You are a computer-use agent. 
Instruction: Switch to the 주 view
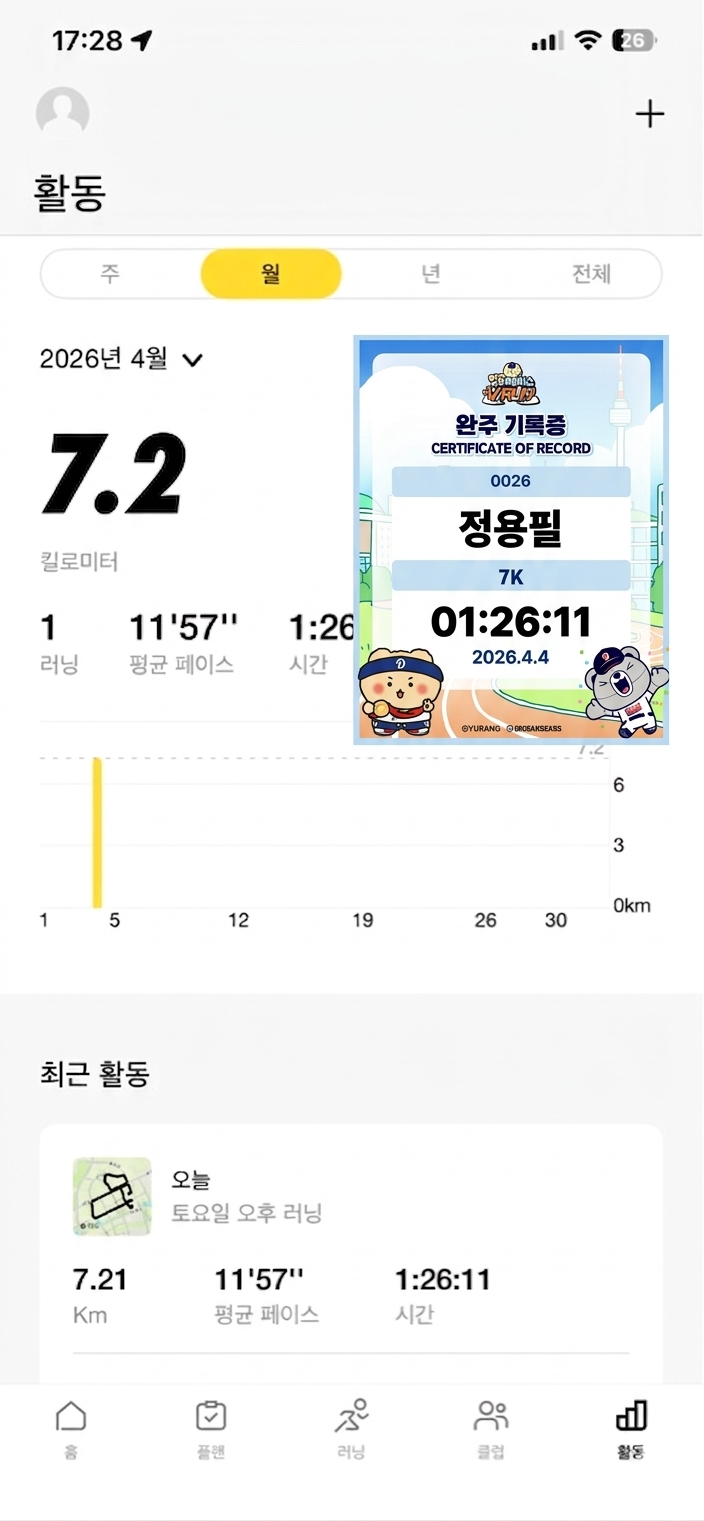coord(110,274)
